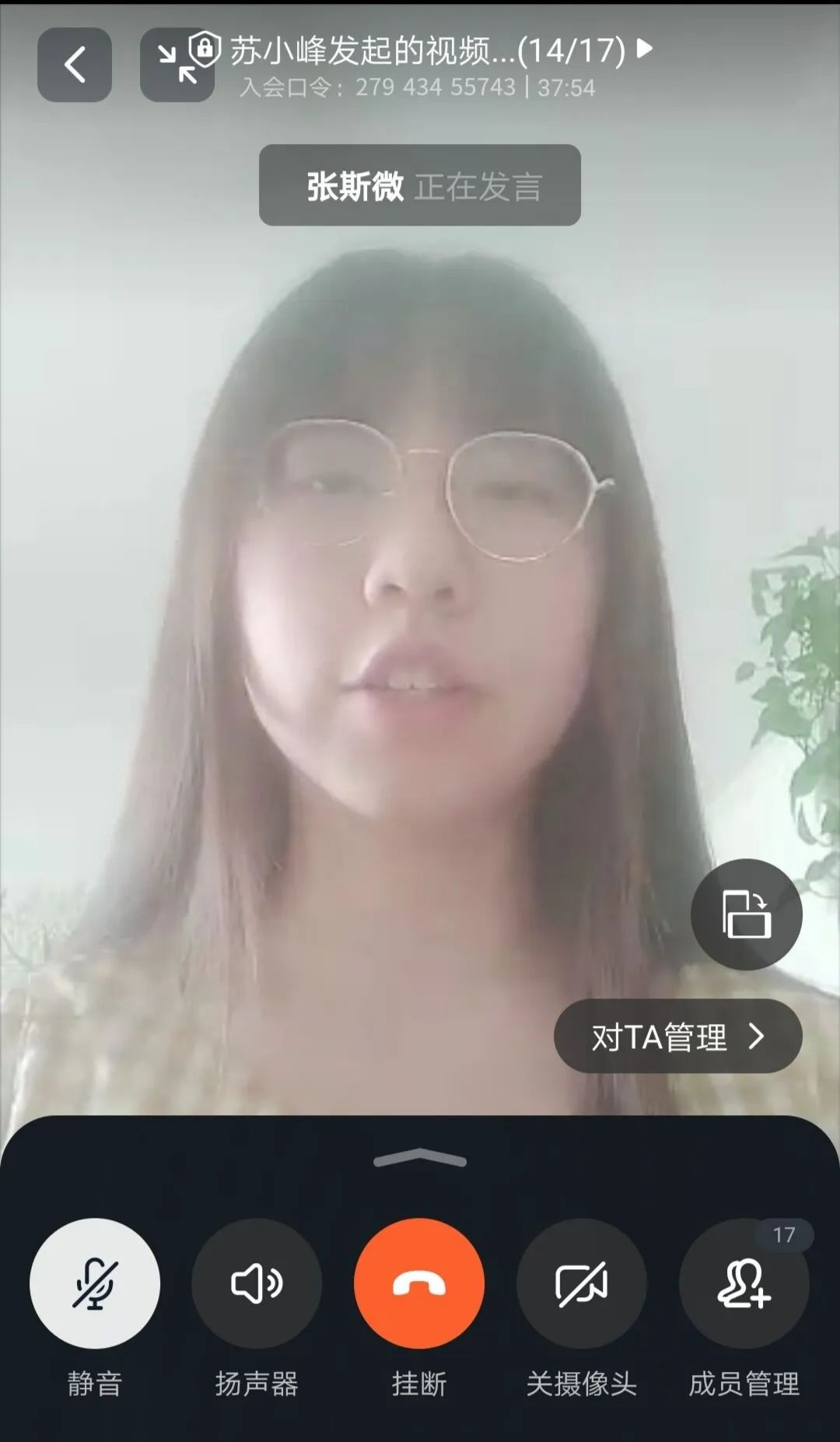840x1442 pixels.
Task: Expand the bottom control panel handle
Action: [420, 1159]
